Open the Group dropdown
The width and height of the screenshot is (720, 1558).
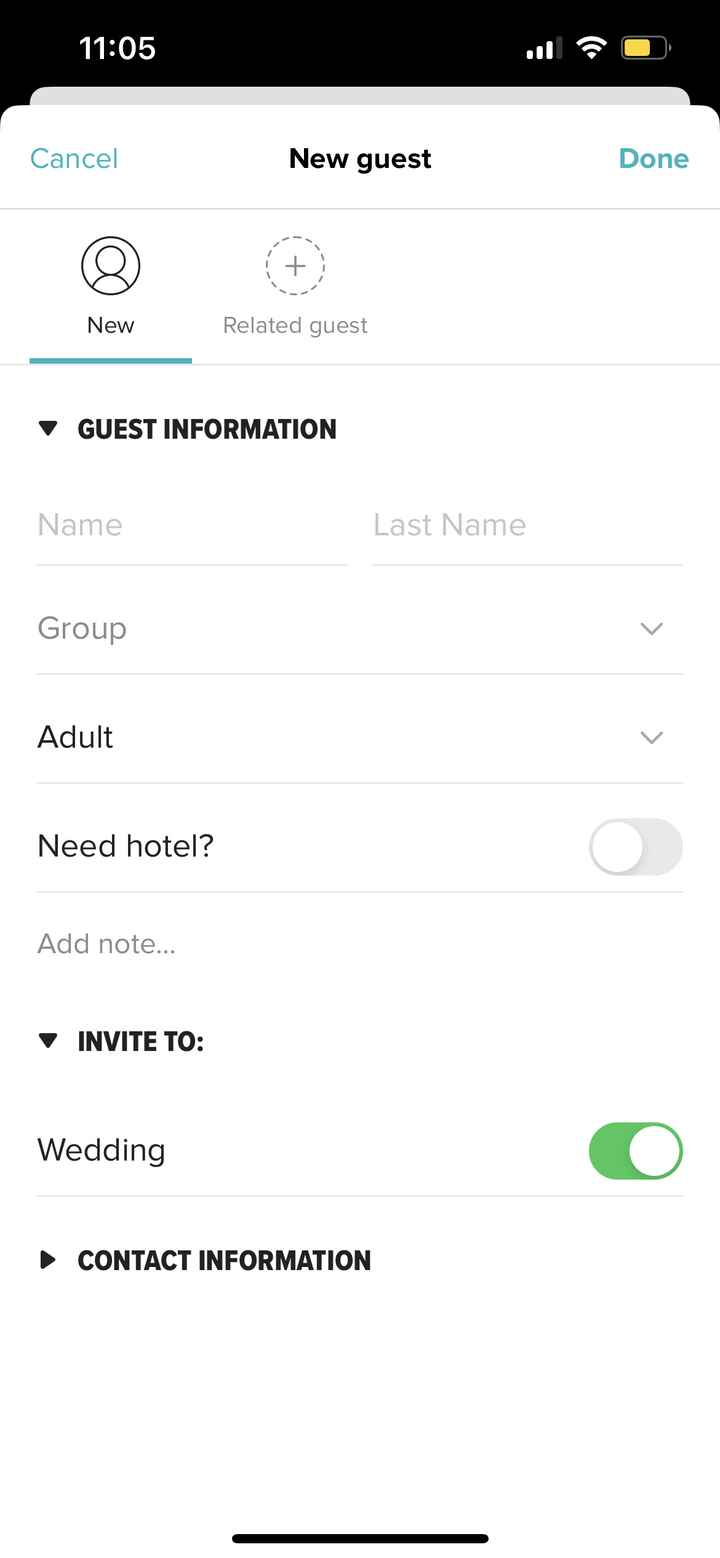(360, 629)
